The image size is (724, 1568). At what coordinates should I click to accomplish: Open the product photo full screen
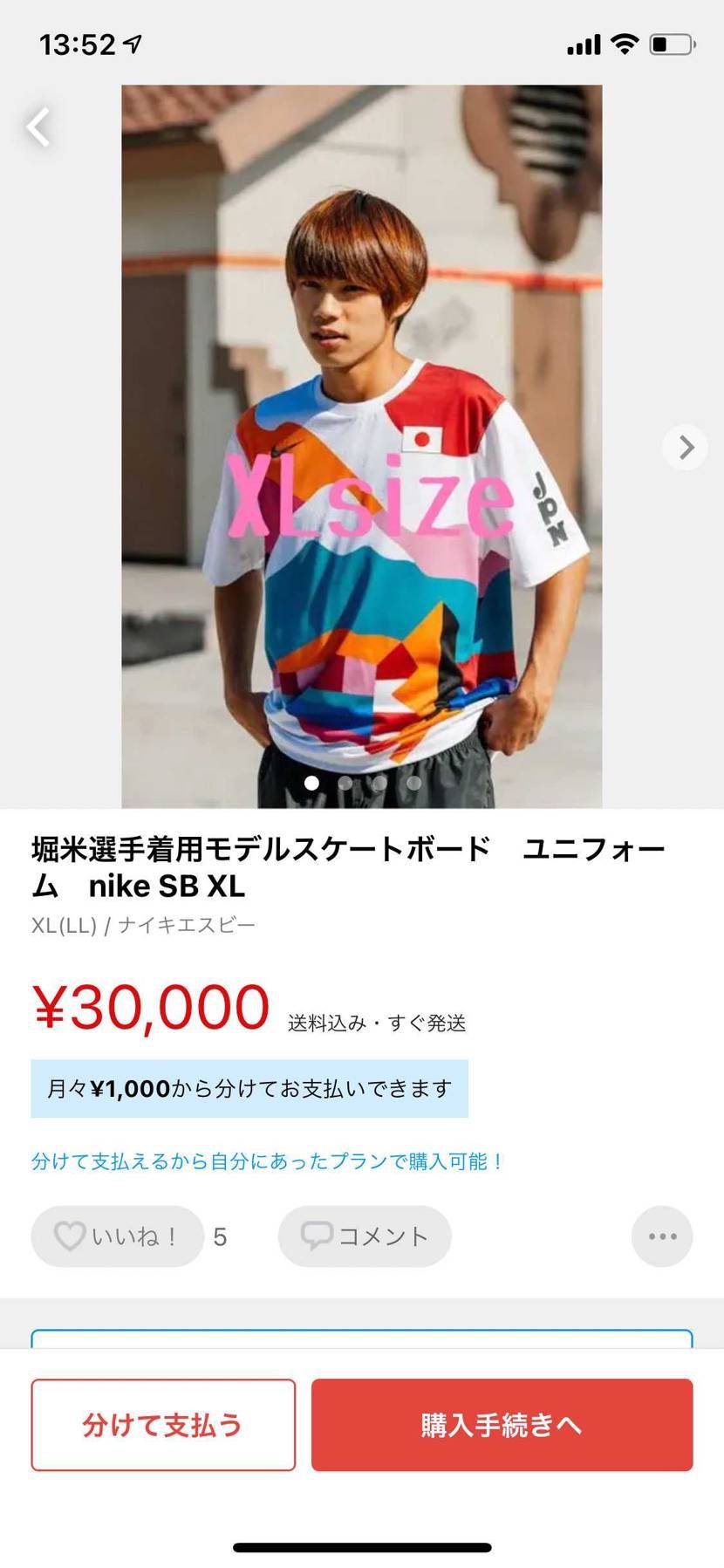click(361, 445)
